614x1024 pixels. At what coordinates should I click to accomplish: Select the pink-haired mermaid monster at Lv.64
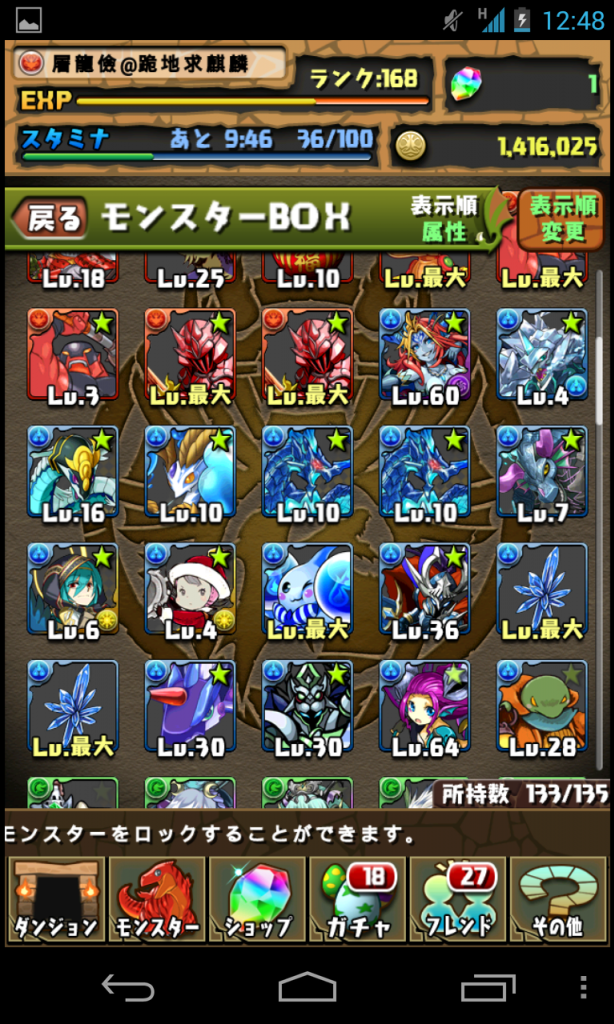pos(425,708)
